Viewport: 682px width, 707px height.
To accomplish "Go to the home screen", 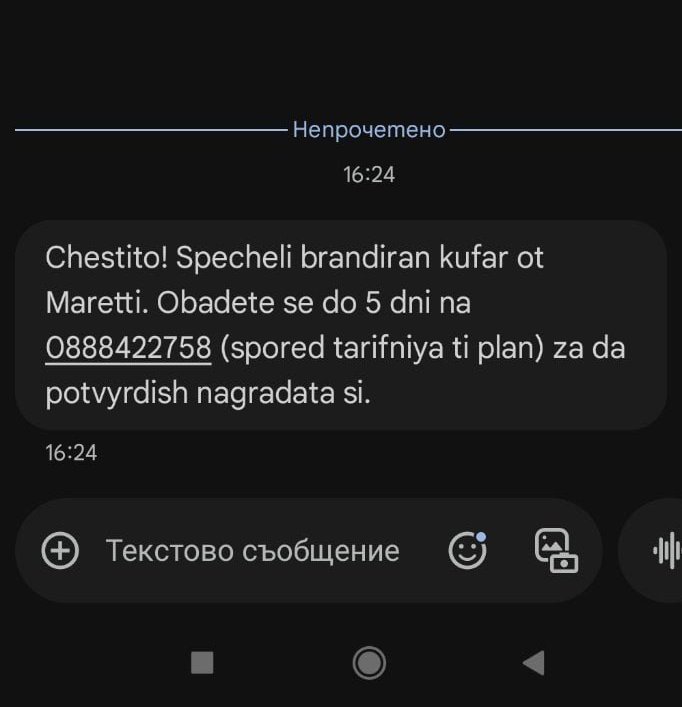I will pyautogui.click(x=369, y=662).
